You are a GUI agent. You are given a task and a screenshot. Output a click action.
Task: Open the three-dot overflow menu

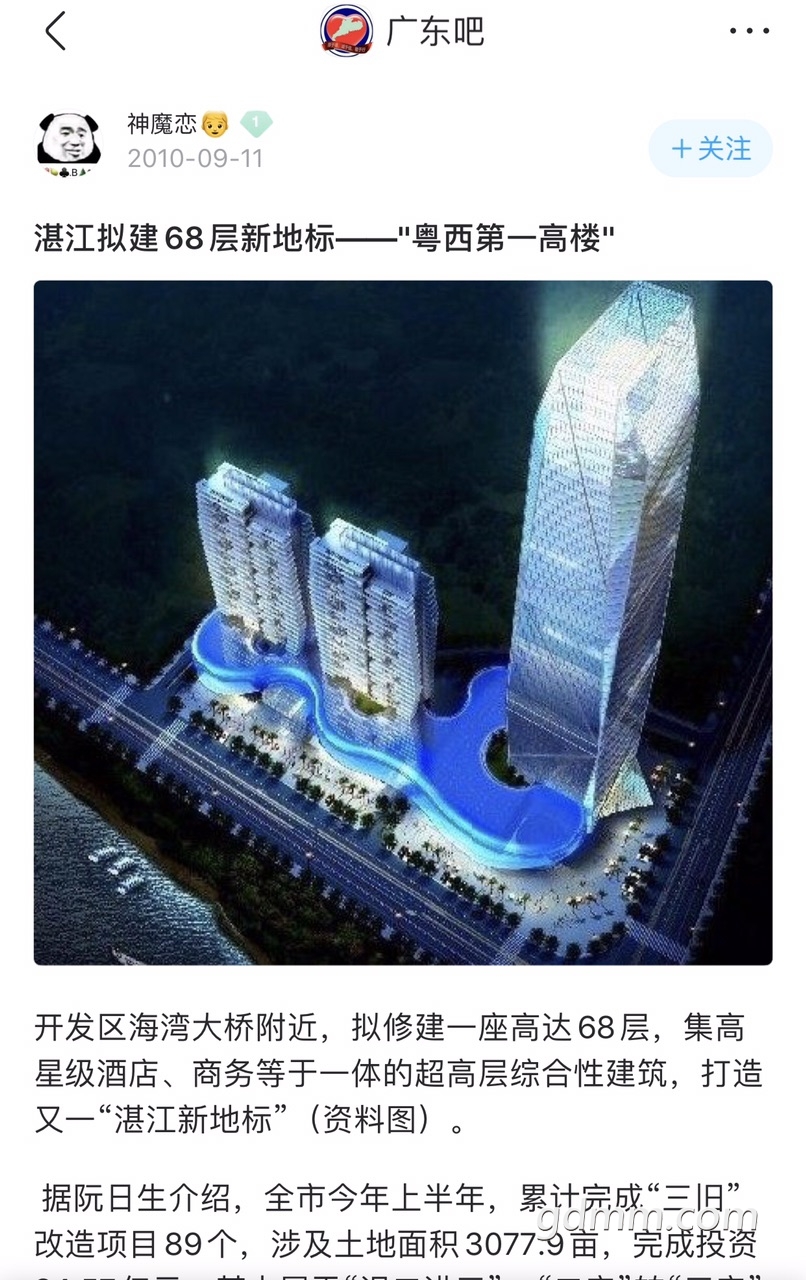(x=749, y=32)
